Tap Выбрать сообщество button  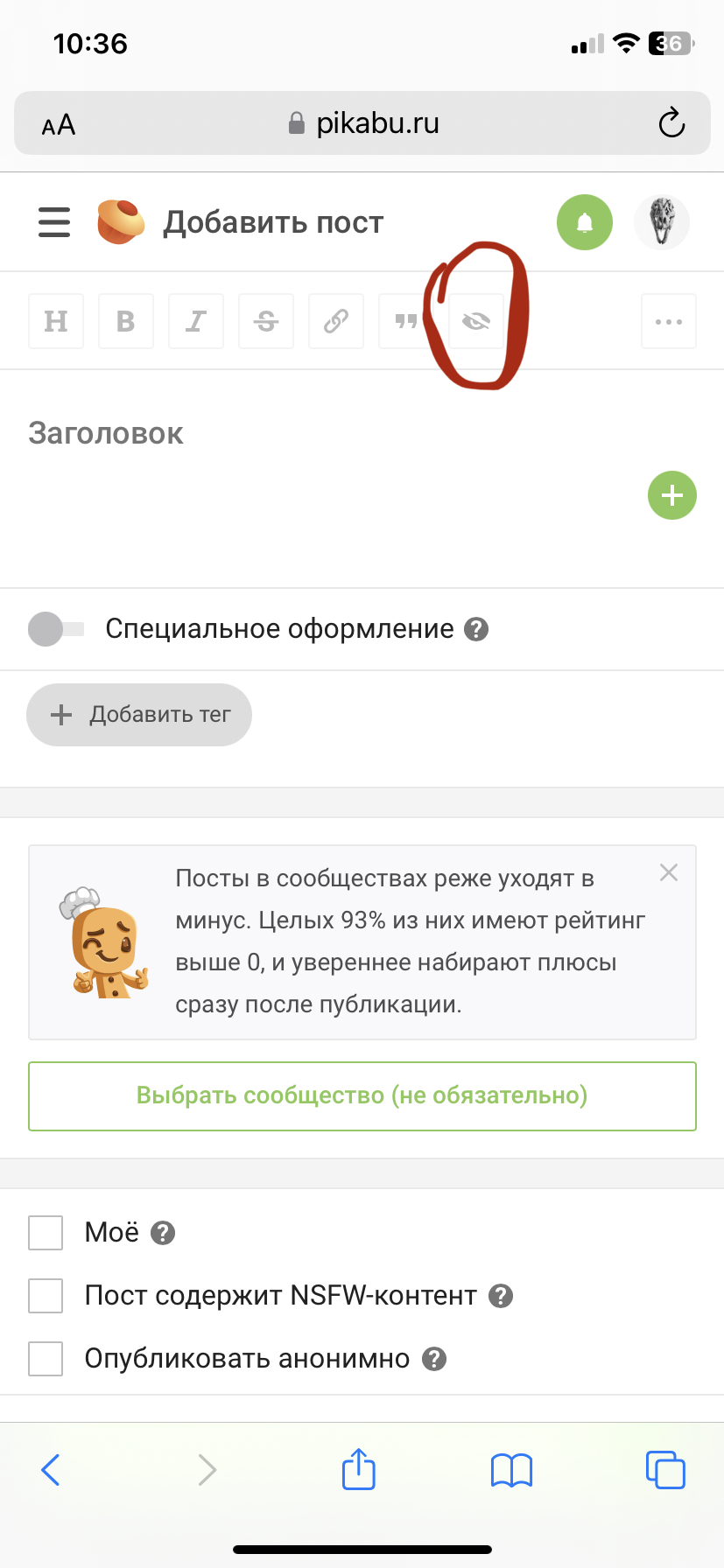coord(362,1095)
